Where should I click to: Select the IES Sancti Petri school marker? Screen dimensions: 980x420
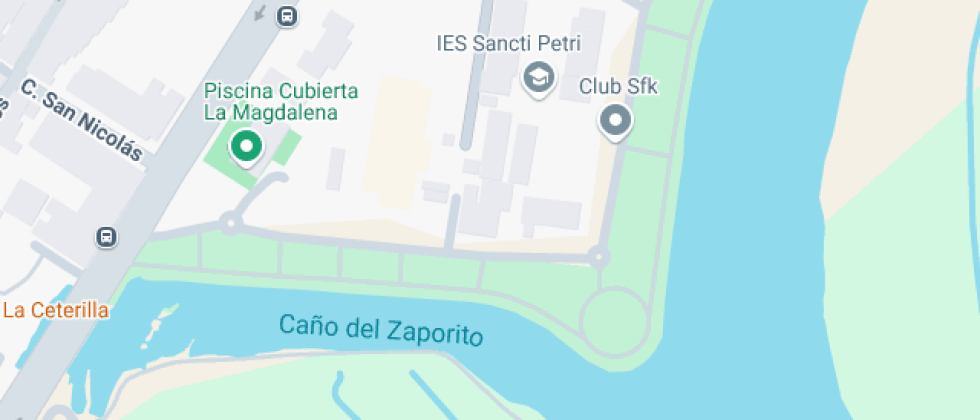click(x=539, y=79)
